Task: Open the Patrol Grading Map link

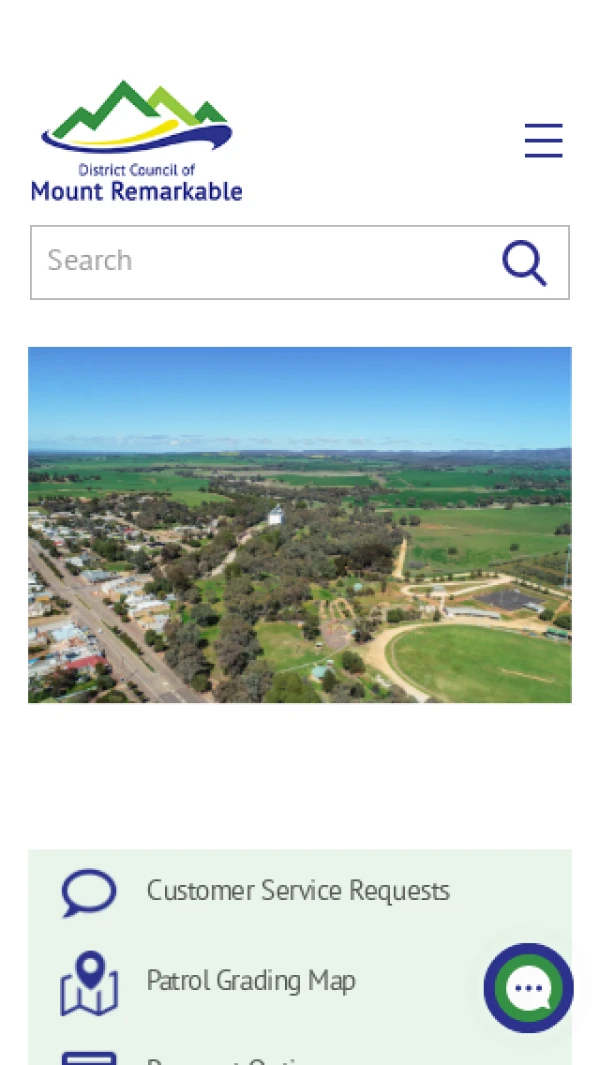Action: coord(250,980)
